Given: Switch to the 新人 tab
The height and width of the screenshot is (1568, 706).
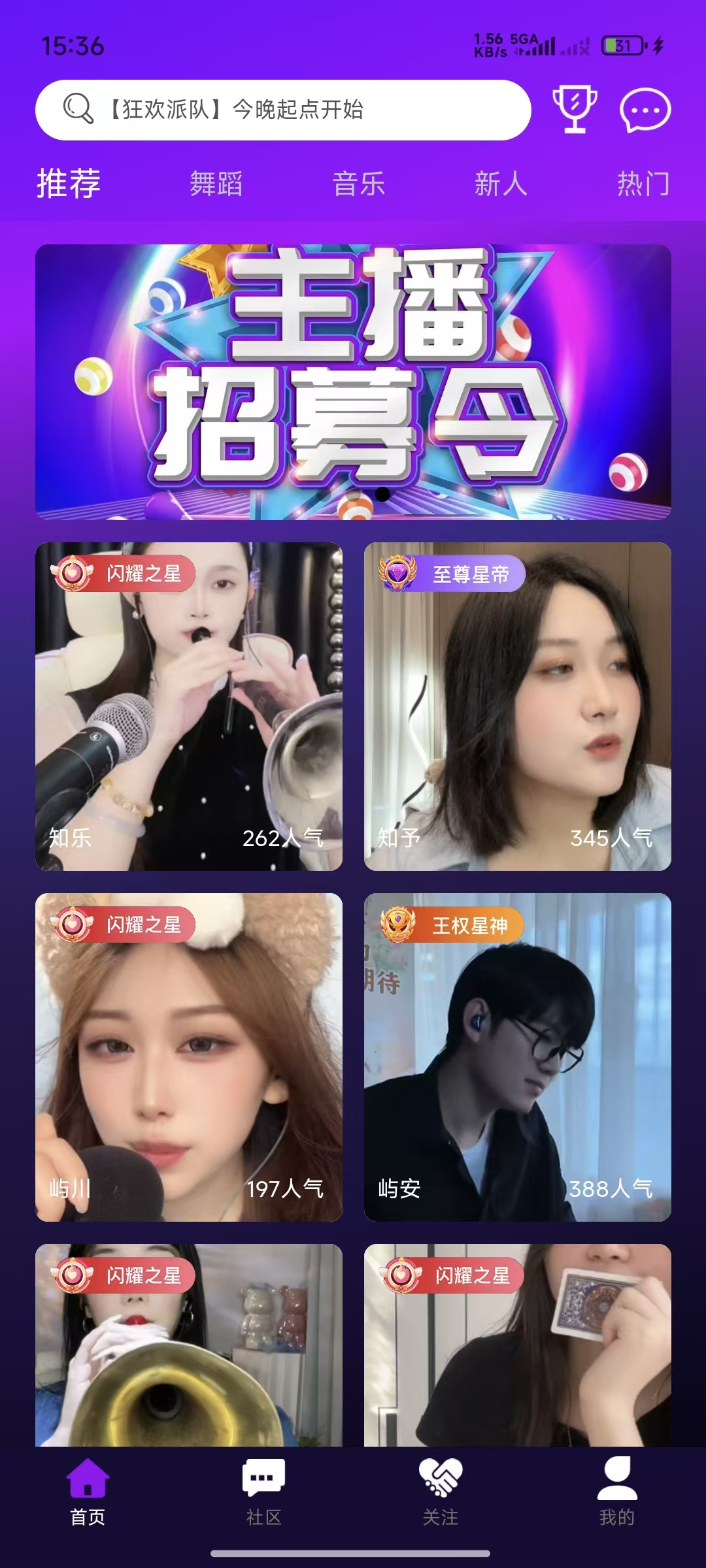Looking at the screenshot, I should pos(501,184).
